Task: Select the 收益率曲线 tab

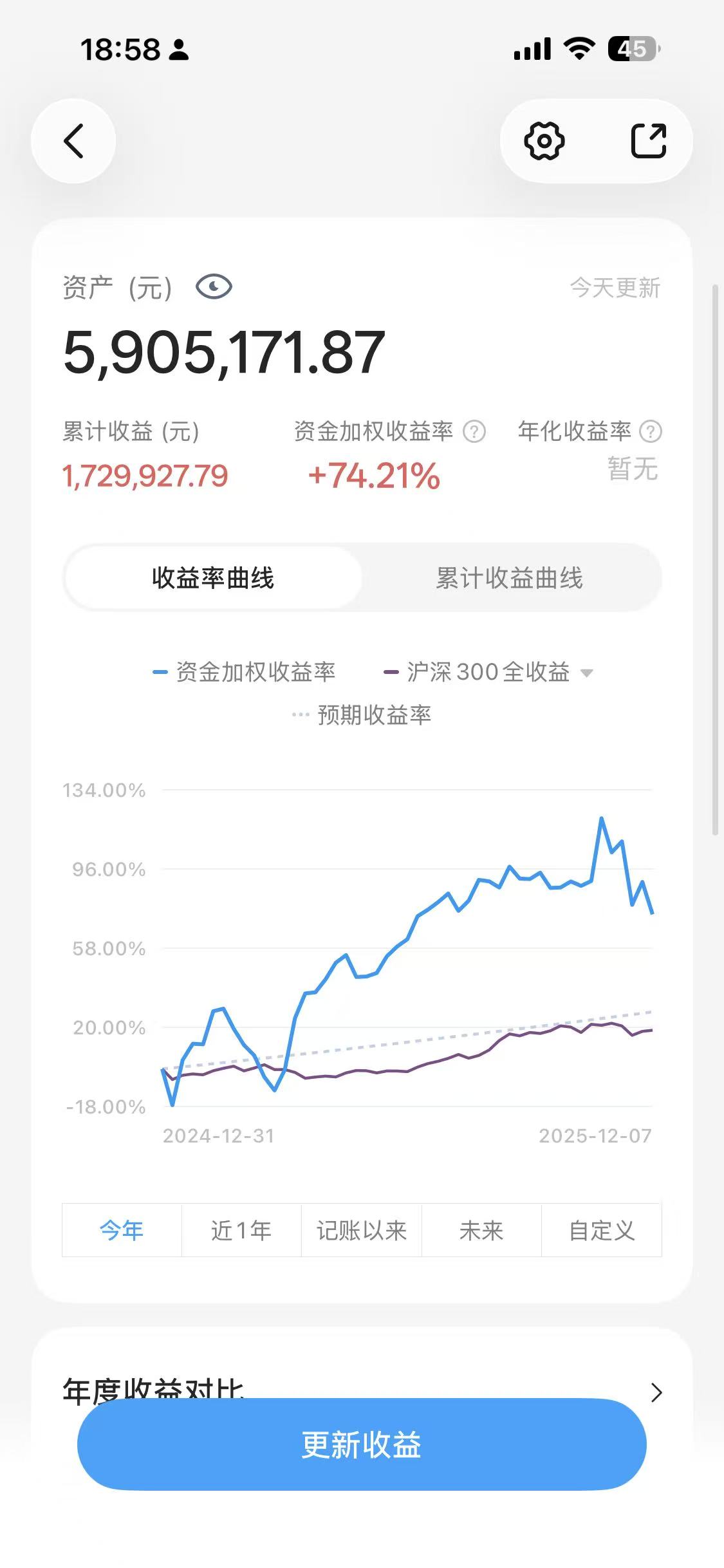Action: (213, 578)
